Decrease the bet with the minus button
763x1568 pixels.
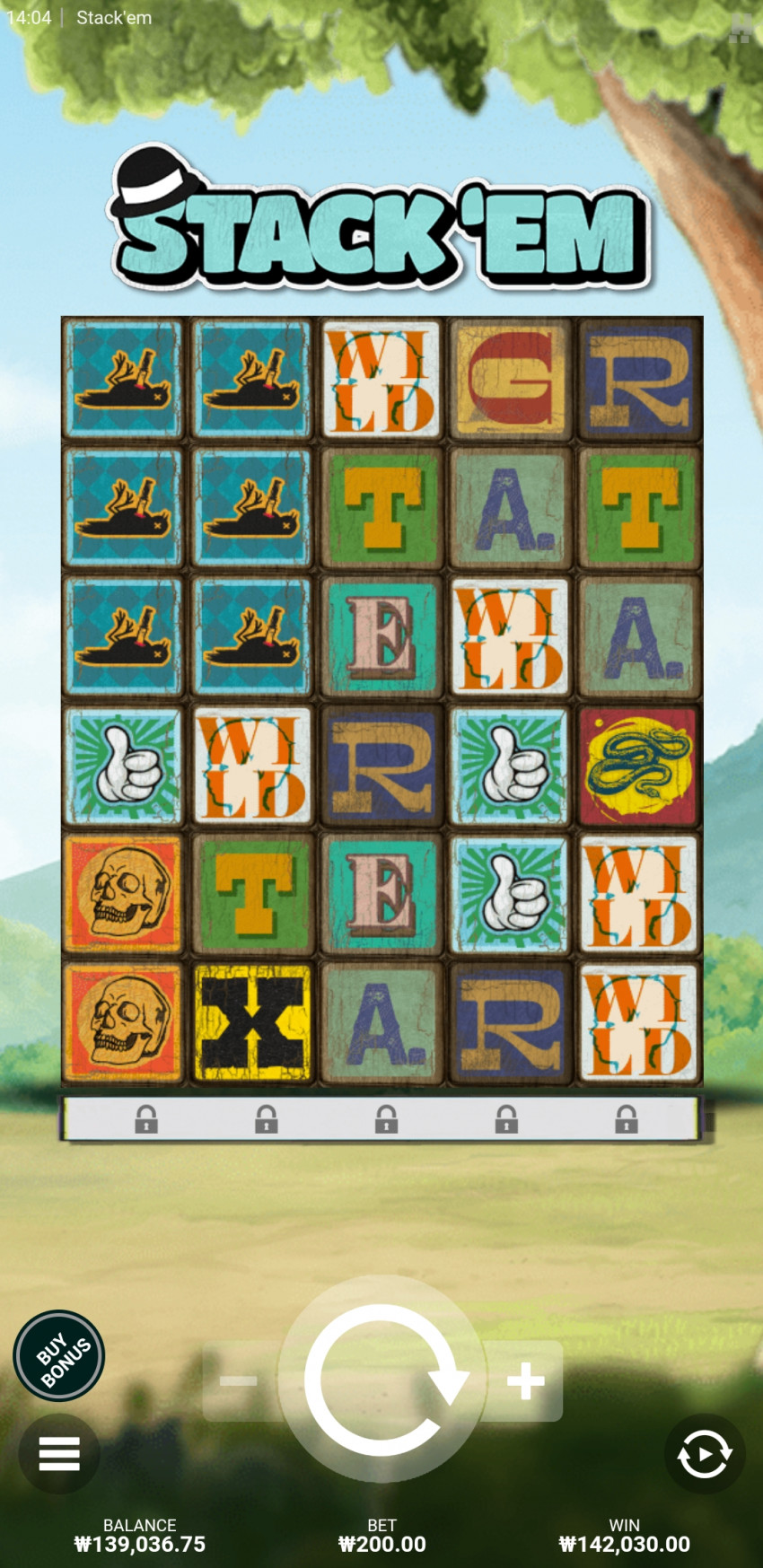coord(239,1380)
